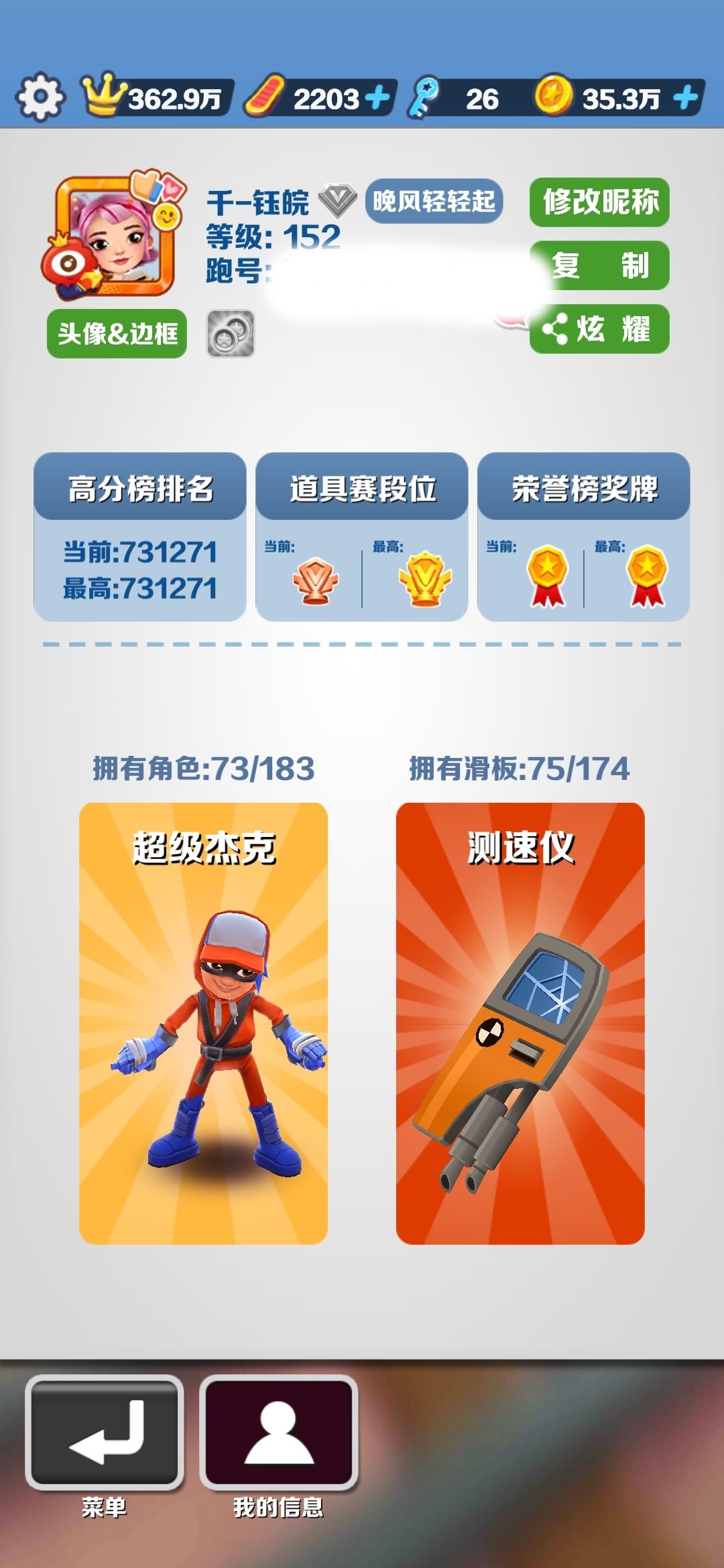724x1568 pixels.
Task: Open the 高分榜排名 ranking card
Action: [140, 537]
